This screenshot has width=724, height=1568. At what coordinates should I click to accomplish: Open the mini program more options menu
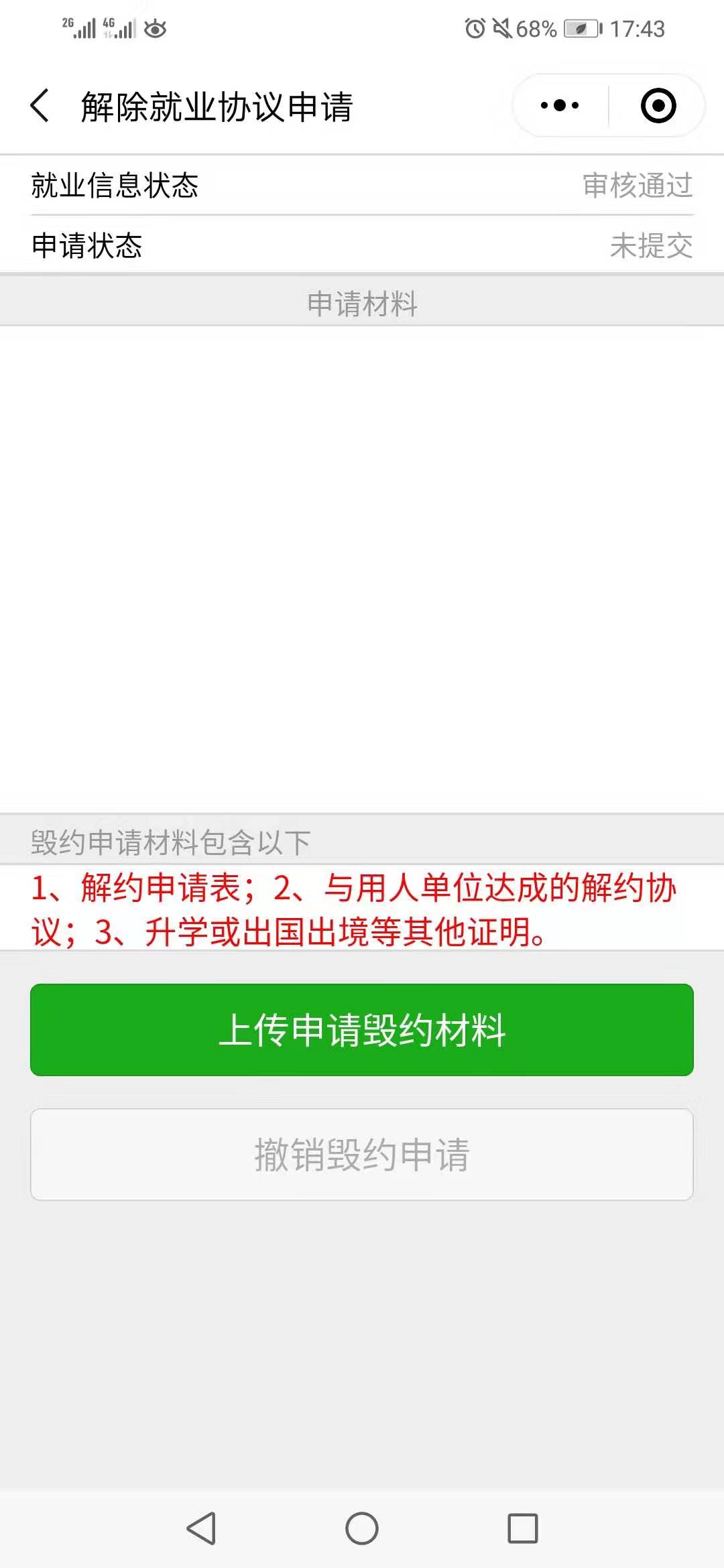[x=560, y=106]
